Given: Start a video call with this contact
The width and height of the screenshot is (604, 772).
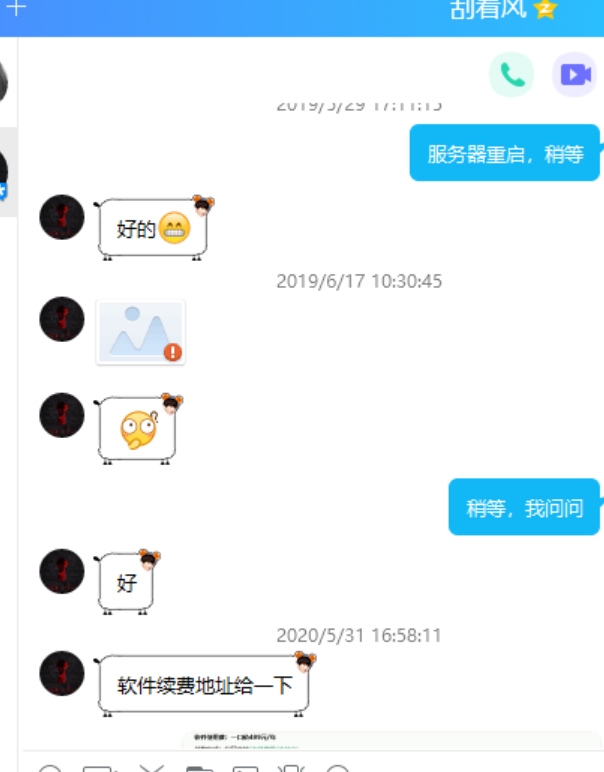Looking at the screenshot, I should coord(573,74).
